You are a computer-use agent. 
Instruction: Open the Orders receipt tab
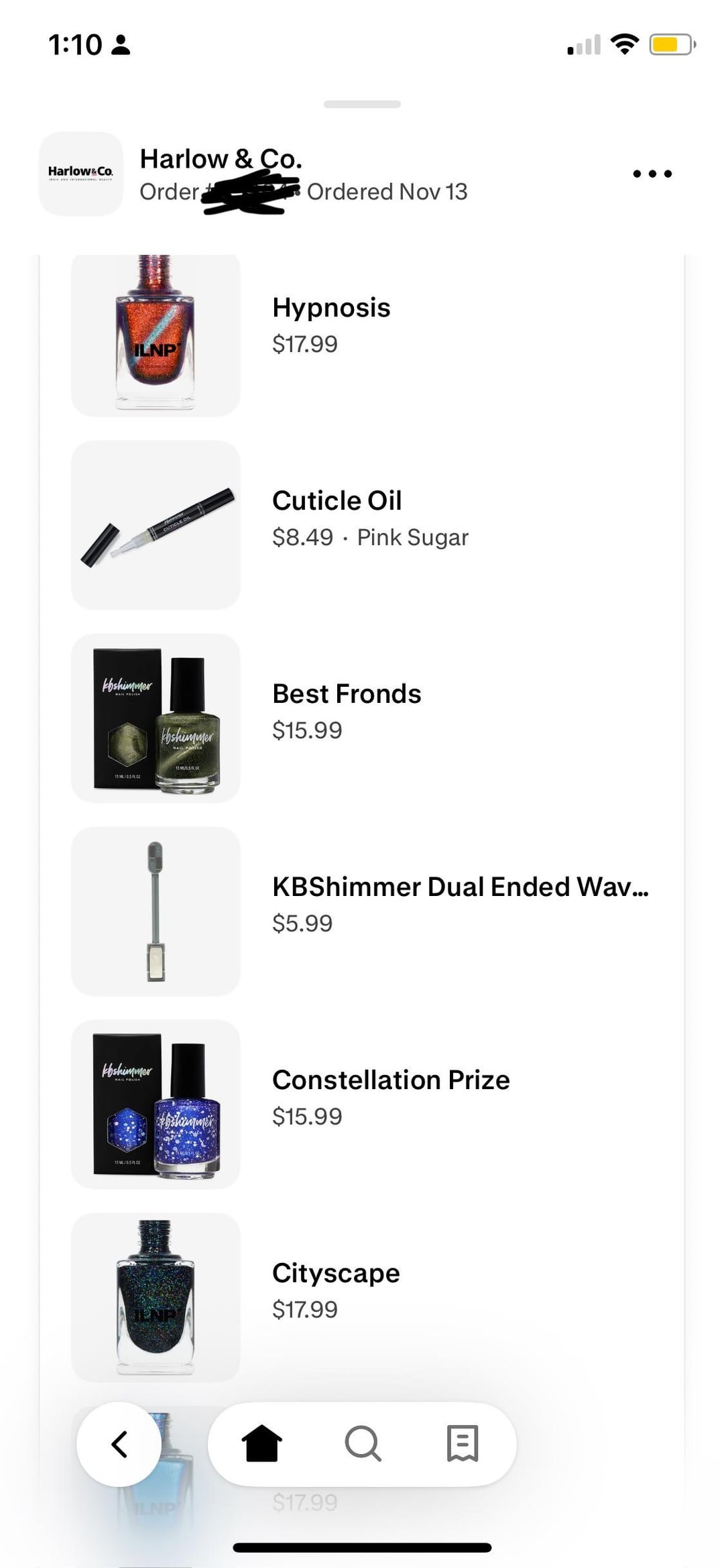(x=463, y=1443)
